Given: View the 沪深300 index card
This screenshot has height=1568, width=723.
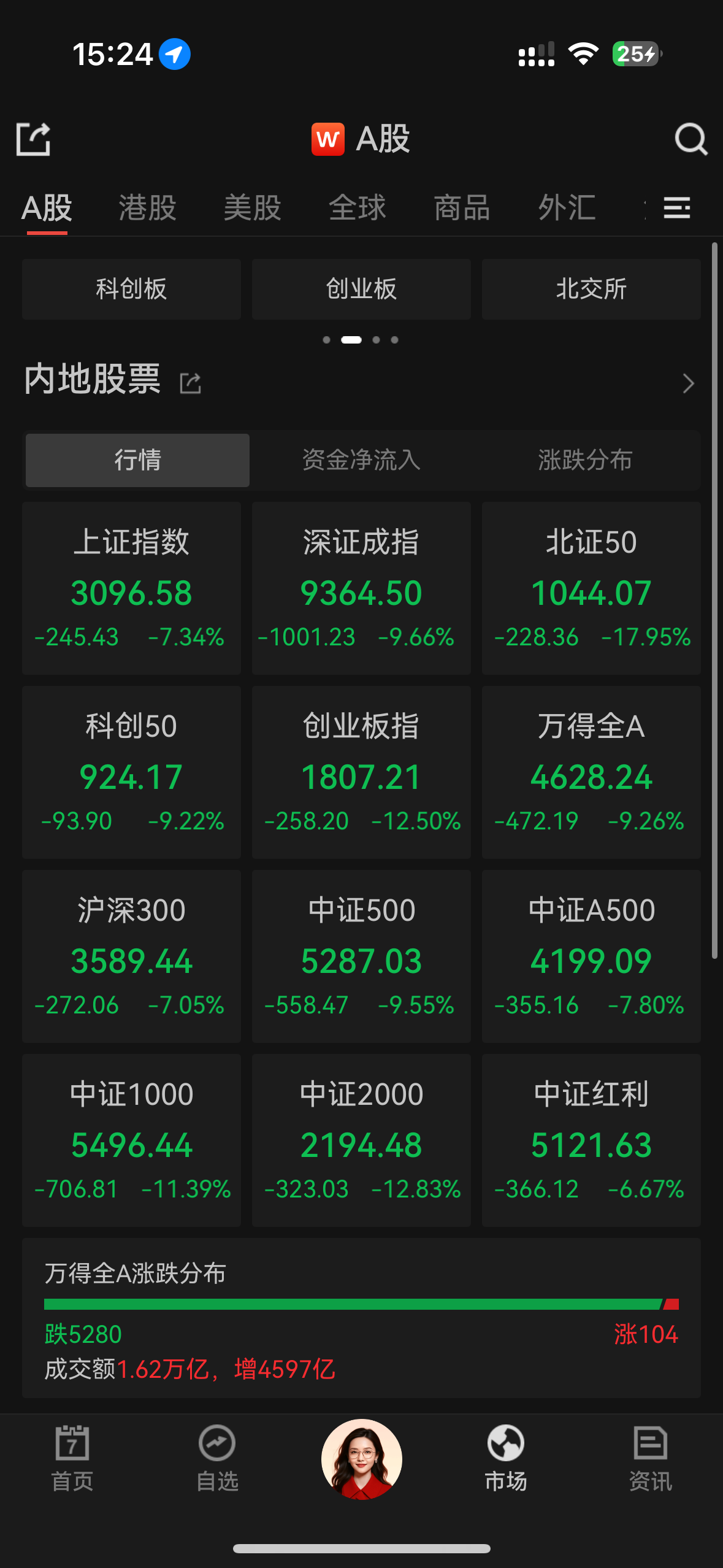Looking at the screenshot, I should [131, 956].
